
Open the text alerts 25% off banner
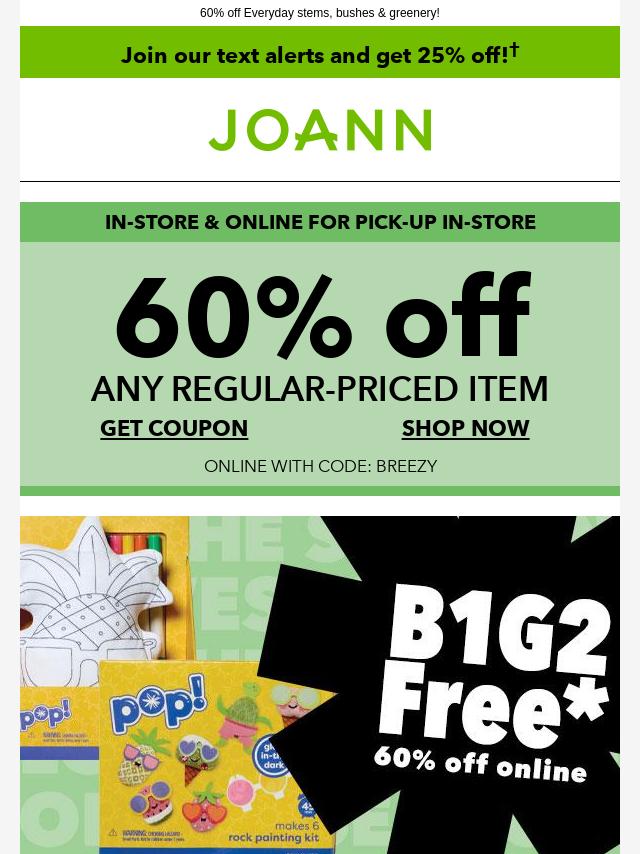[320, 54]
